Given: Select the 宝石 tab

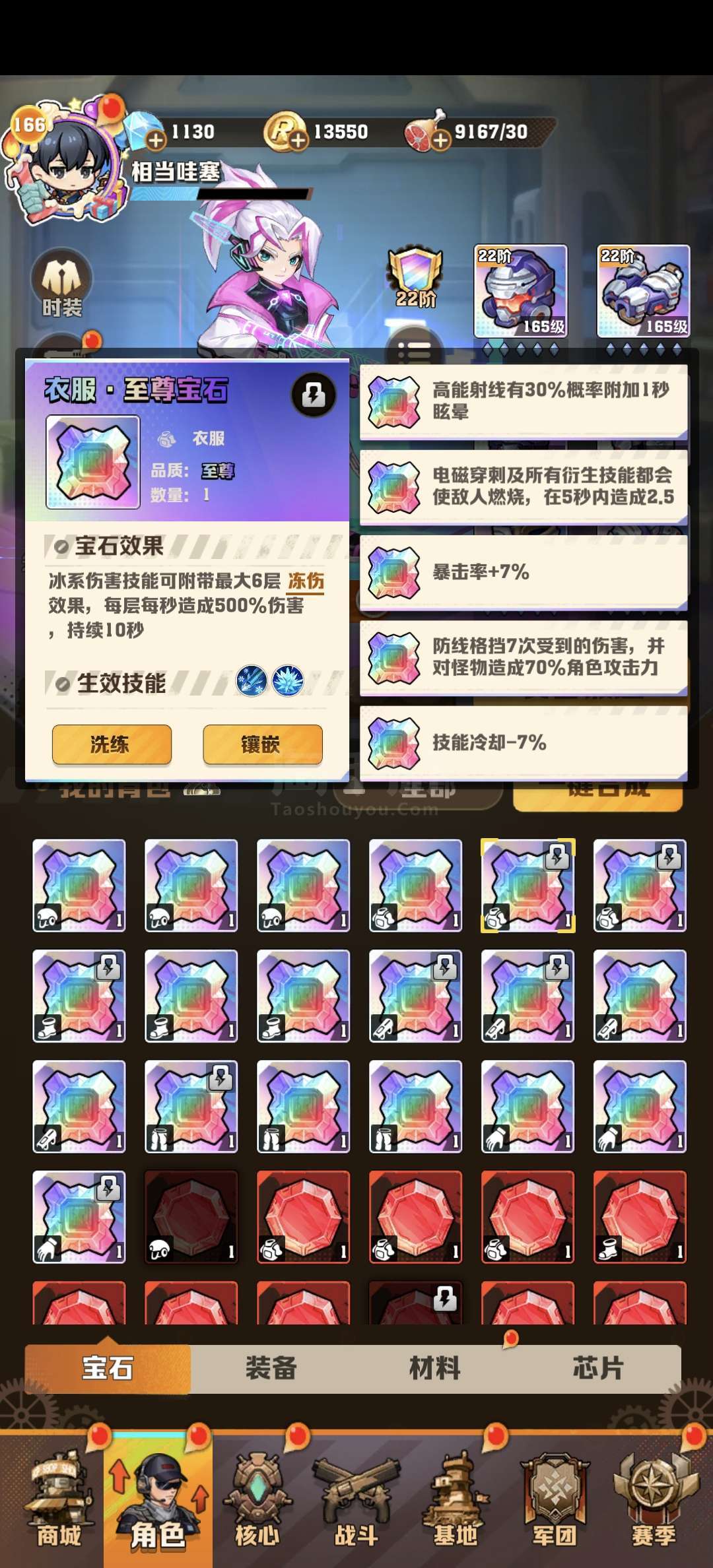Looking at the screenshot, I should pyautogui.click(x=108, y=1368).
